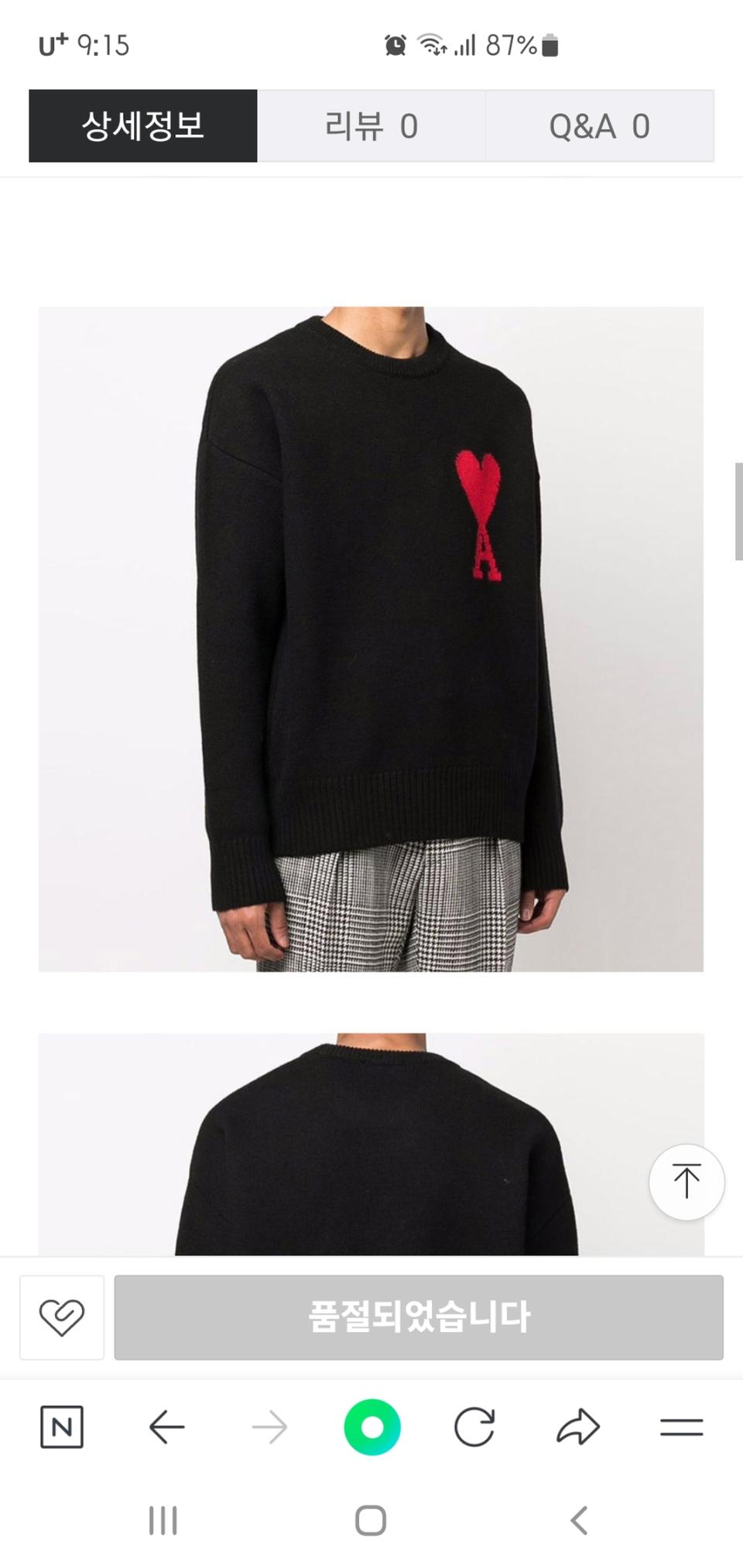This screenshot has width=743, height=1568.
Task: Switch to the Q&A tab
Action: coord(599,125)
